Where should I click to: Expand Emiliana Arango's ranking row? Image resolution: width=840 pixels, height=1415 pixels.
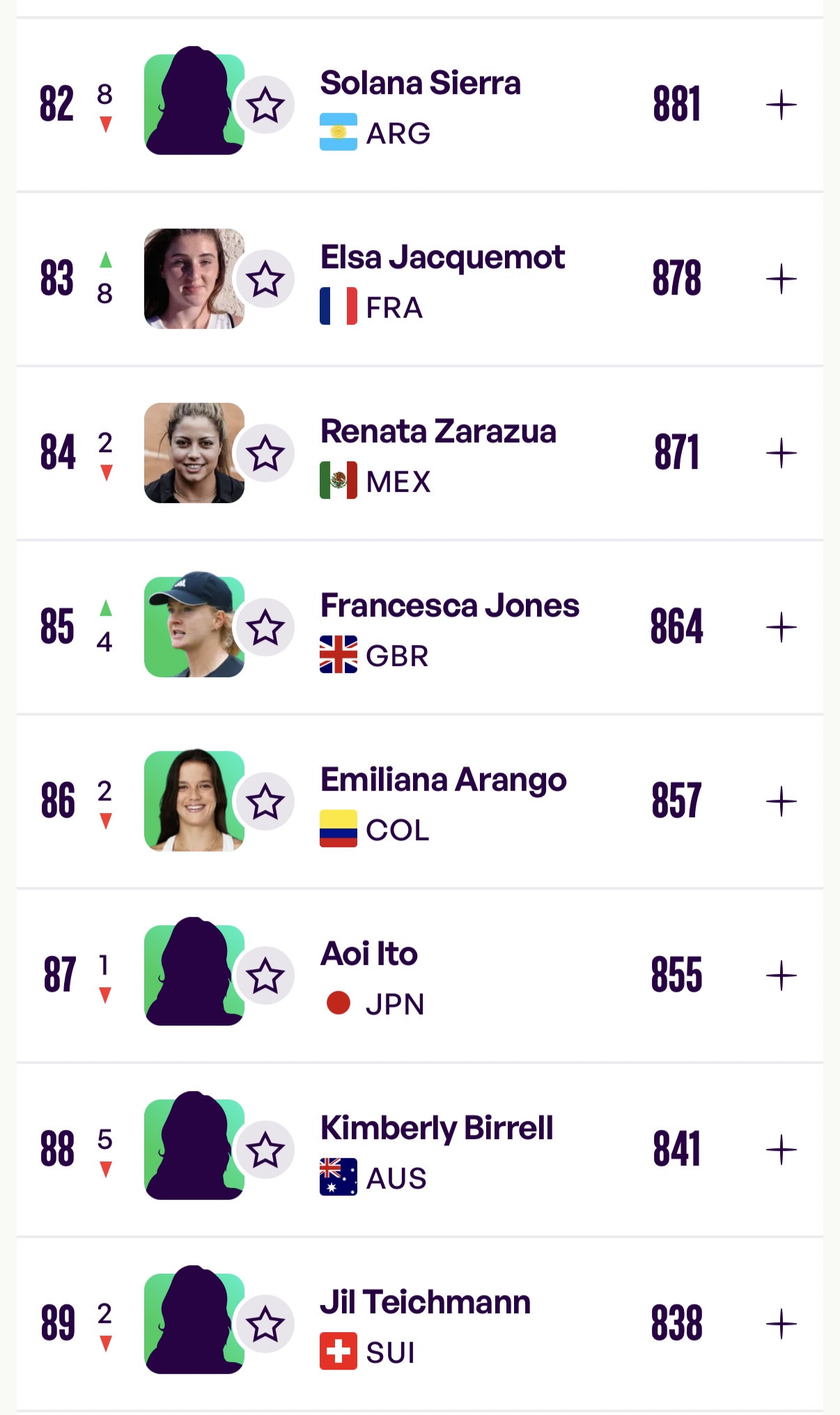[781, 802]
